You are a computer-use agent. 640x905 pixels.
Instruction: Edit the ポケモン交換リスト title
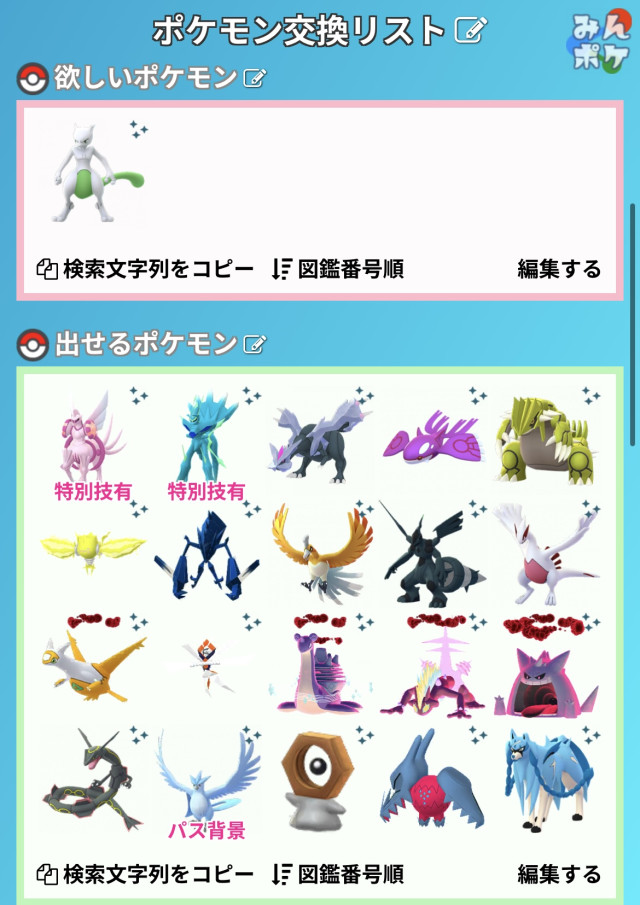(x=469, y=31)
